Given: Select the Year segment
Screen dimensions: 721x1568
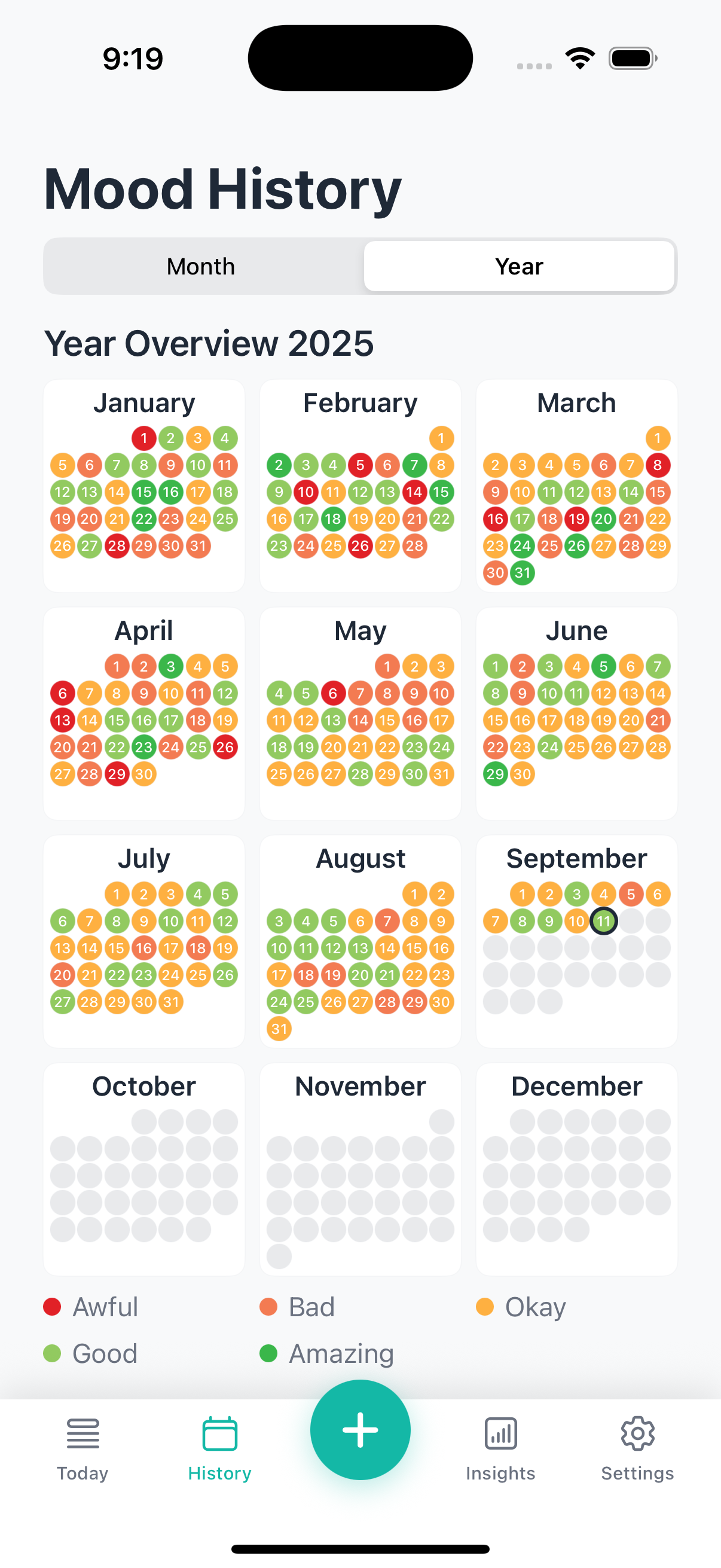Looking at the screenshot, I should pyautogui.click(x=518, y=267).
